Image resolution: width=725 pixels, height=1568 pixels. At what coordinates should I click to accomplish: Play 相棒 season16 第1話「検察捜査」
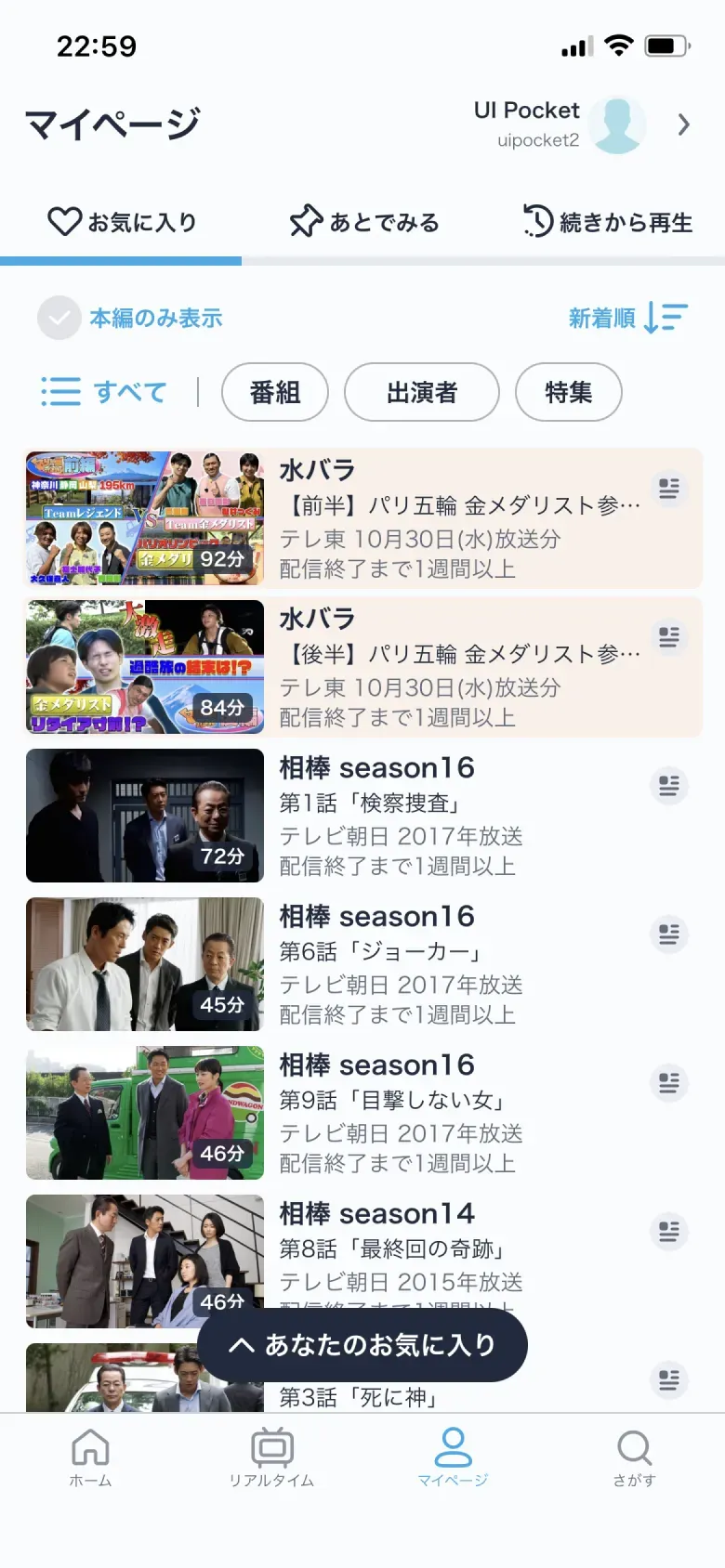(145, 816)
